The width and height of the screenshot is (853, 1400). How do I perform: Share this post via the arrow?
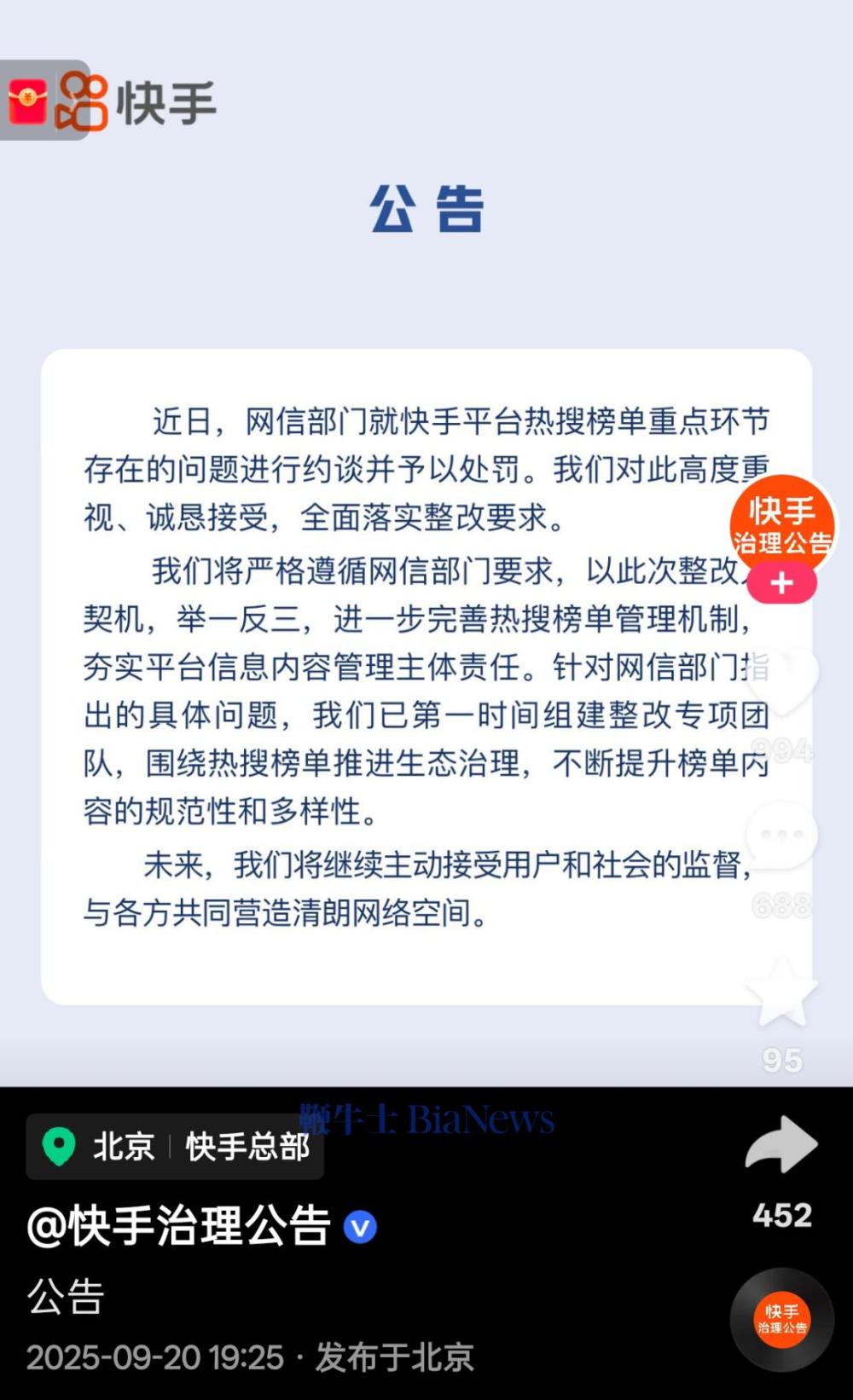click(x=781, y=1145)
